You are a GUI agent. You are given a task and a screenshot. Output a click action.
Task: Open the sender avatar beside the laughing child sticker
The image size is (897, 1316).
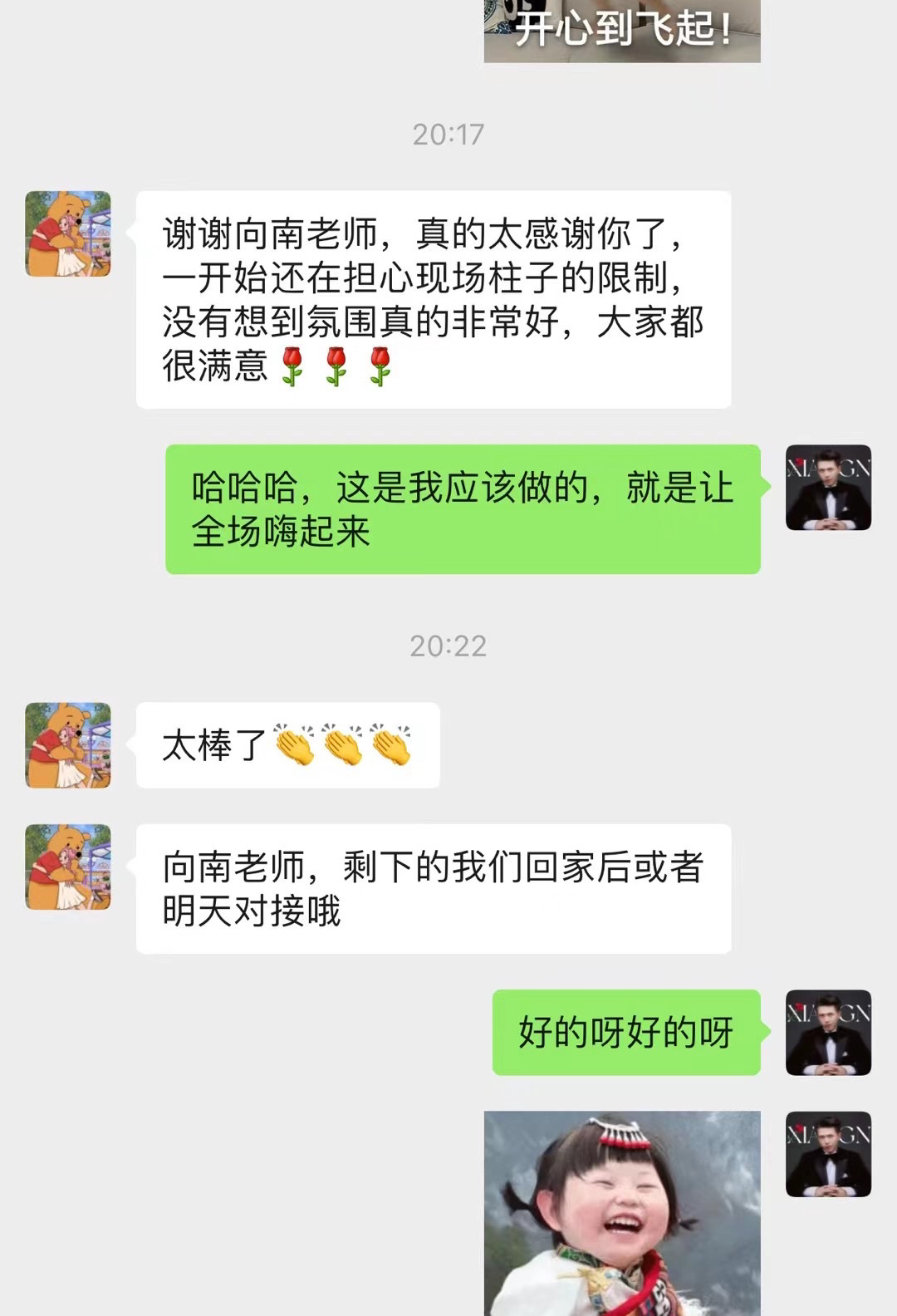tap(828, 1154)
